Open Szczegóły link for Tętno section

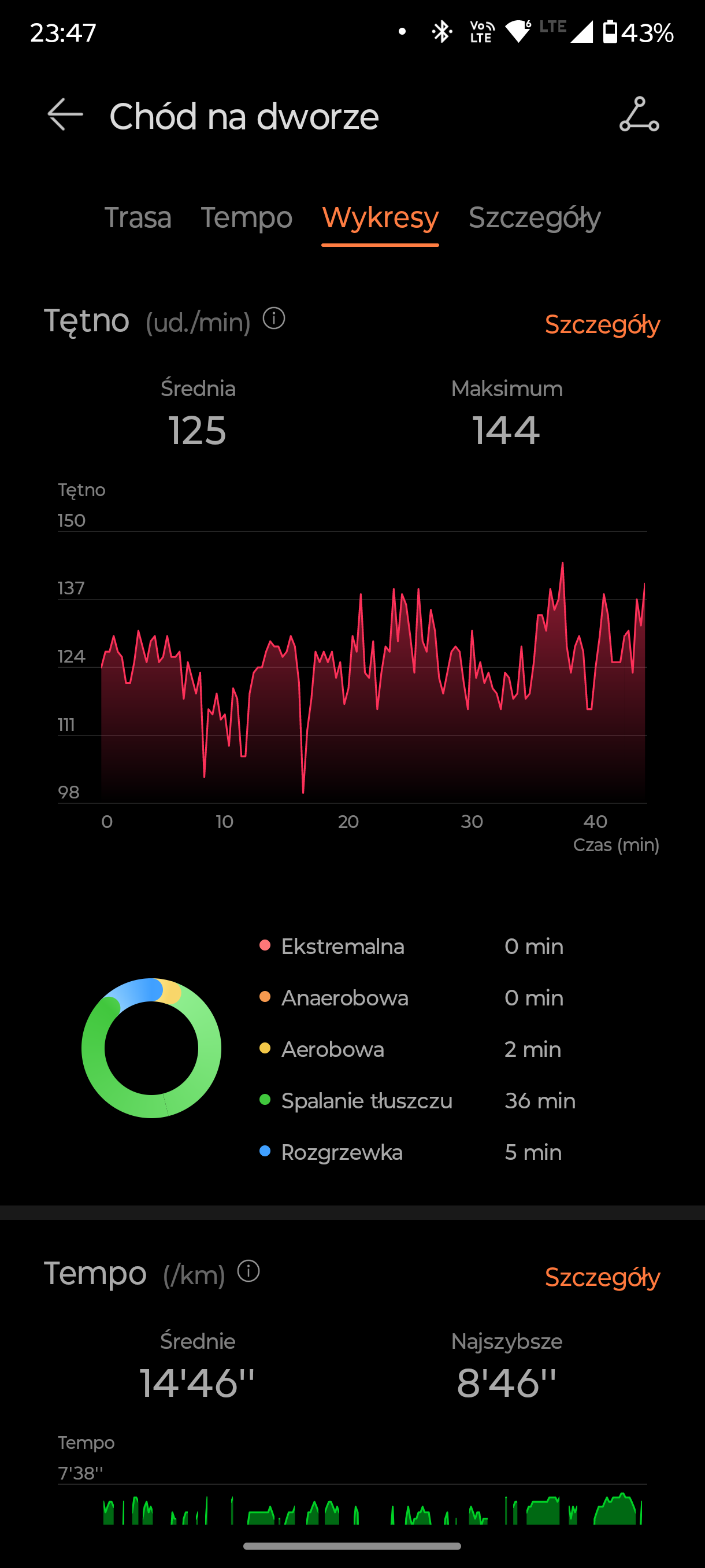pos(602,324)
